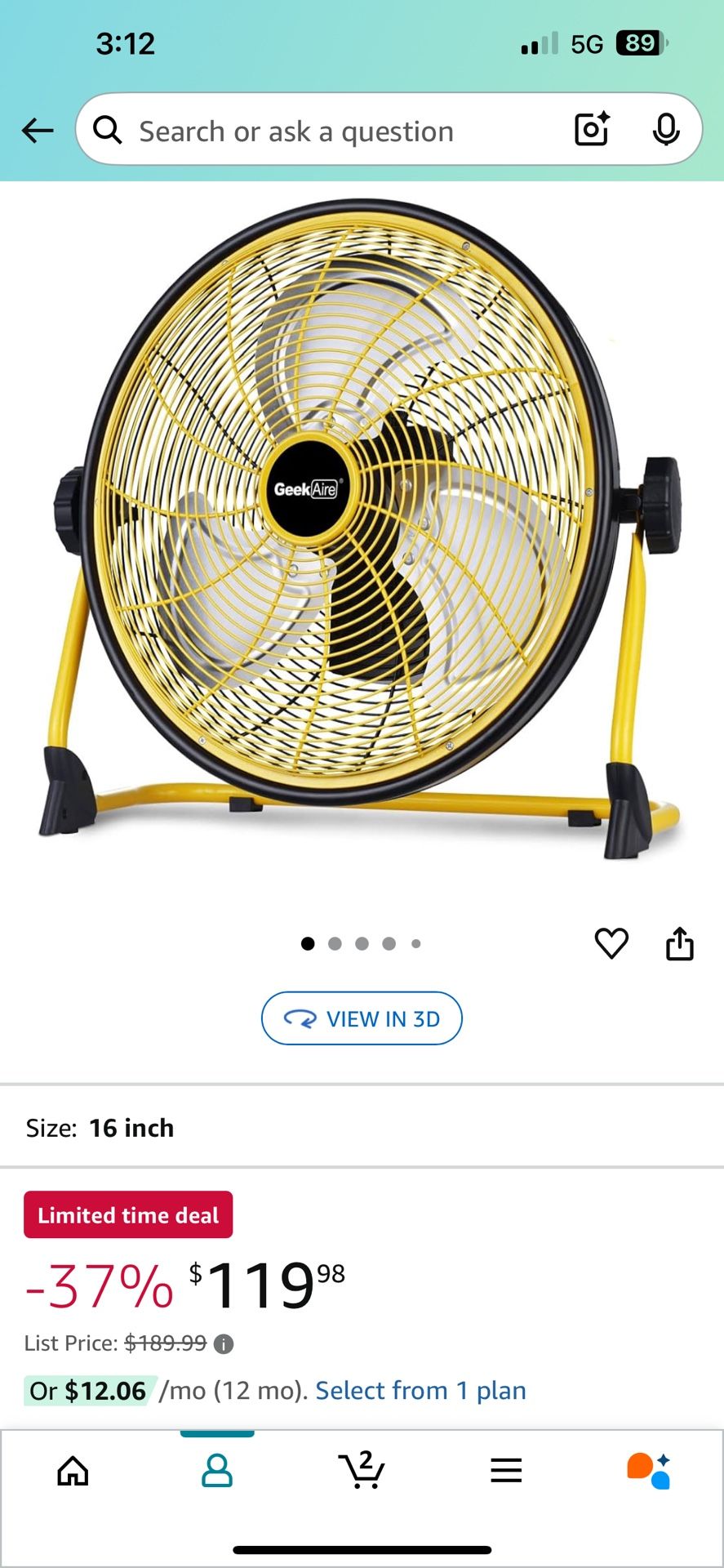Tap VIEW IN 3D button
Viewport: 724px width, 1568px height.
[x=362, y=1018]
